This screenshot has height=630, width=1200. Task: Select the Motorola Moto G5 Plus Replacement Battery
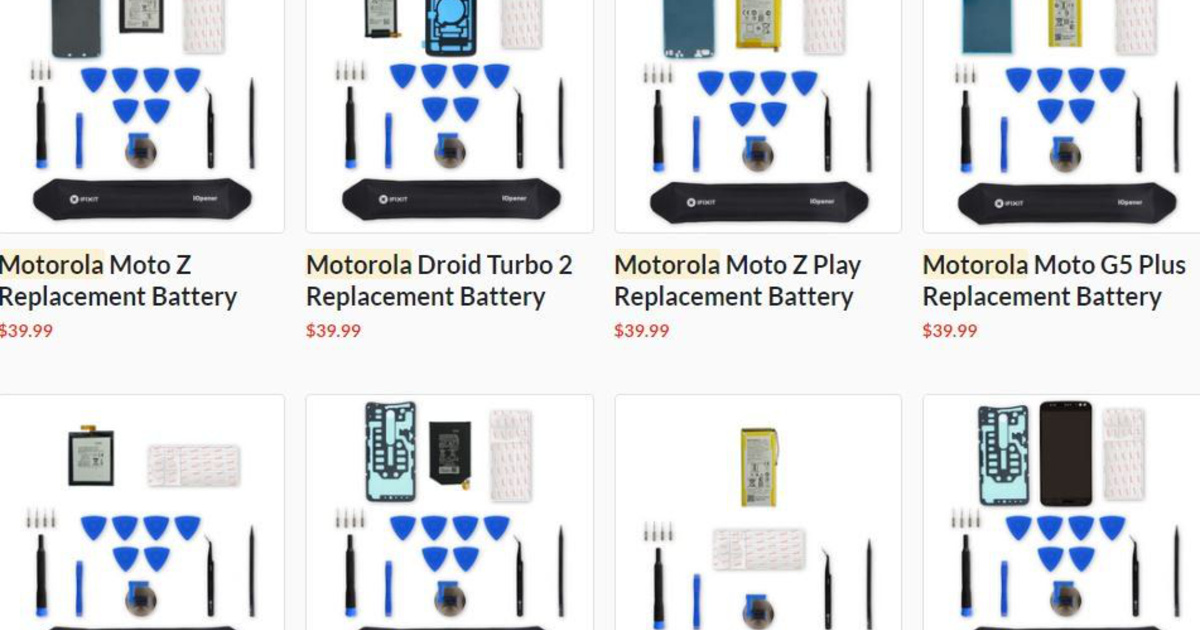(x=1053, y=281)
